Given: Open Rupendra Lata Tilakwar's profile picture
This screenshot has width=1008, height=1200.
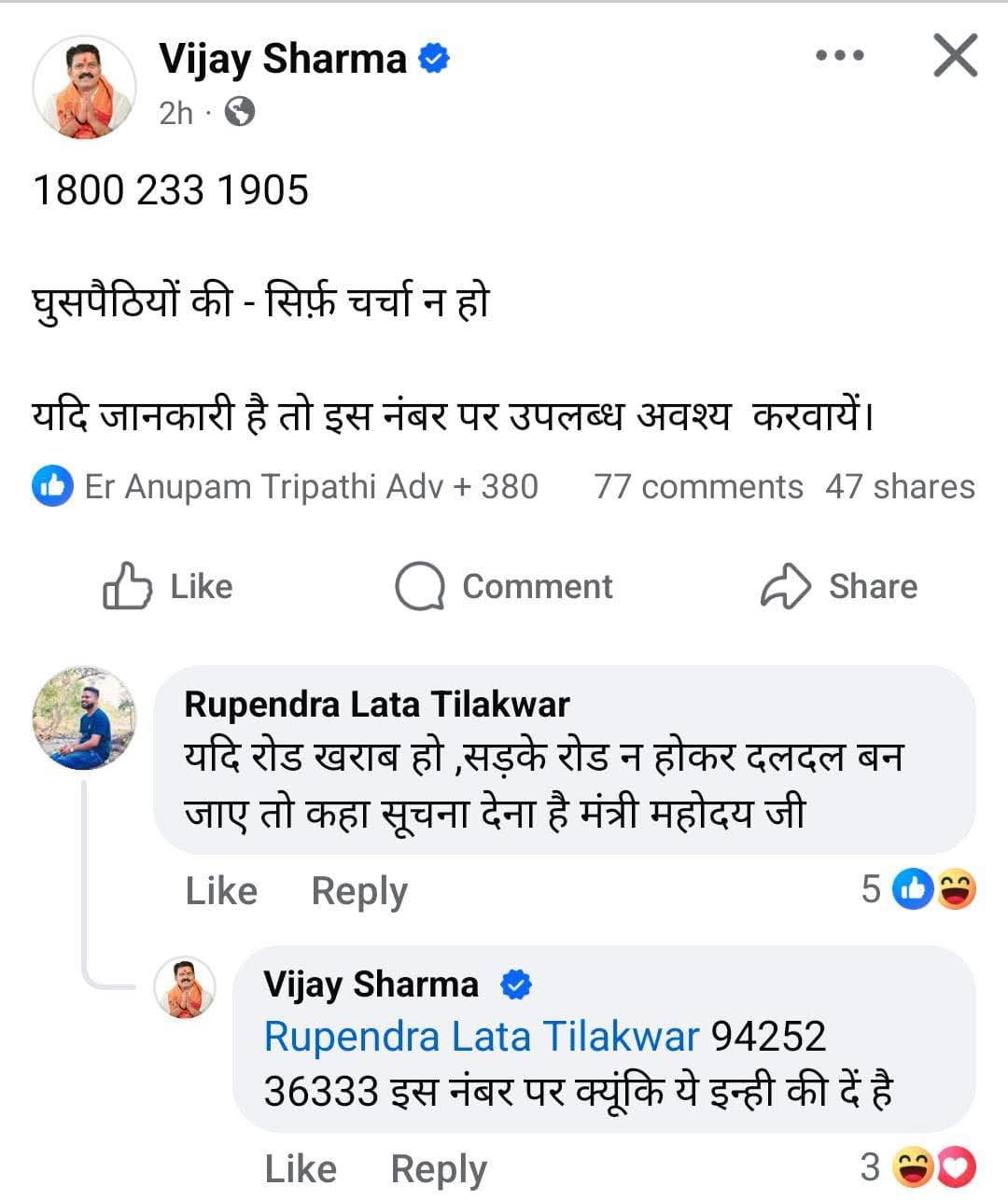Looking at the screenshot, I should point(84,718).
